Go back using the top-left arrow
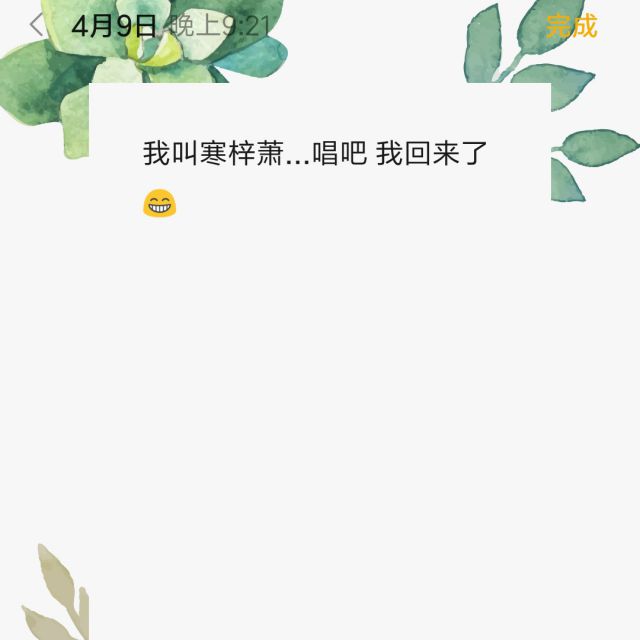The height and width of the screenshot is (640, 640). 36,25
